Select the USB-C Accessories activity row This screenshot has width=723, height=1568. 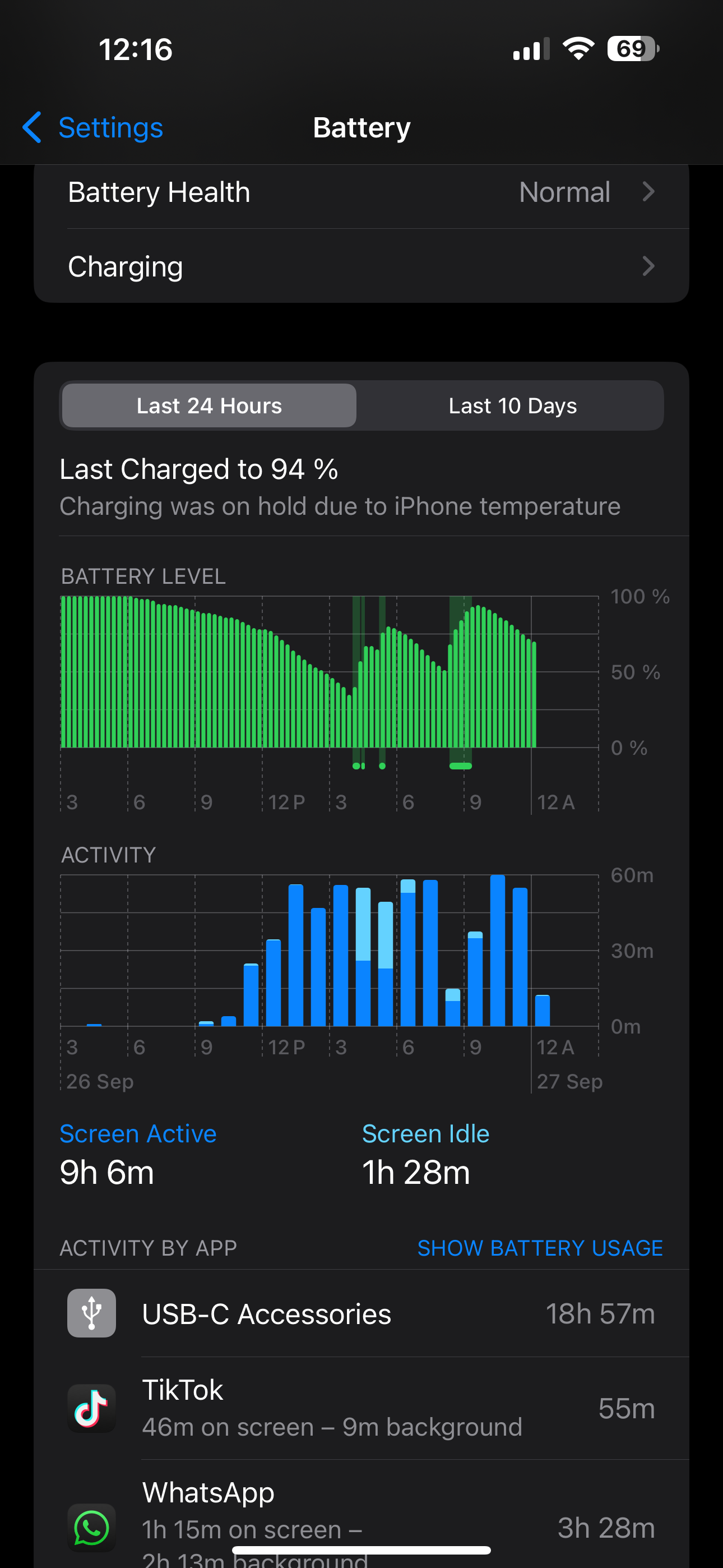tap(361, 1313)
